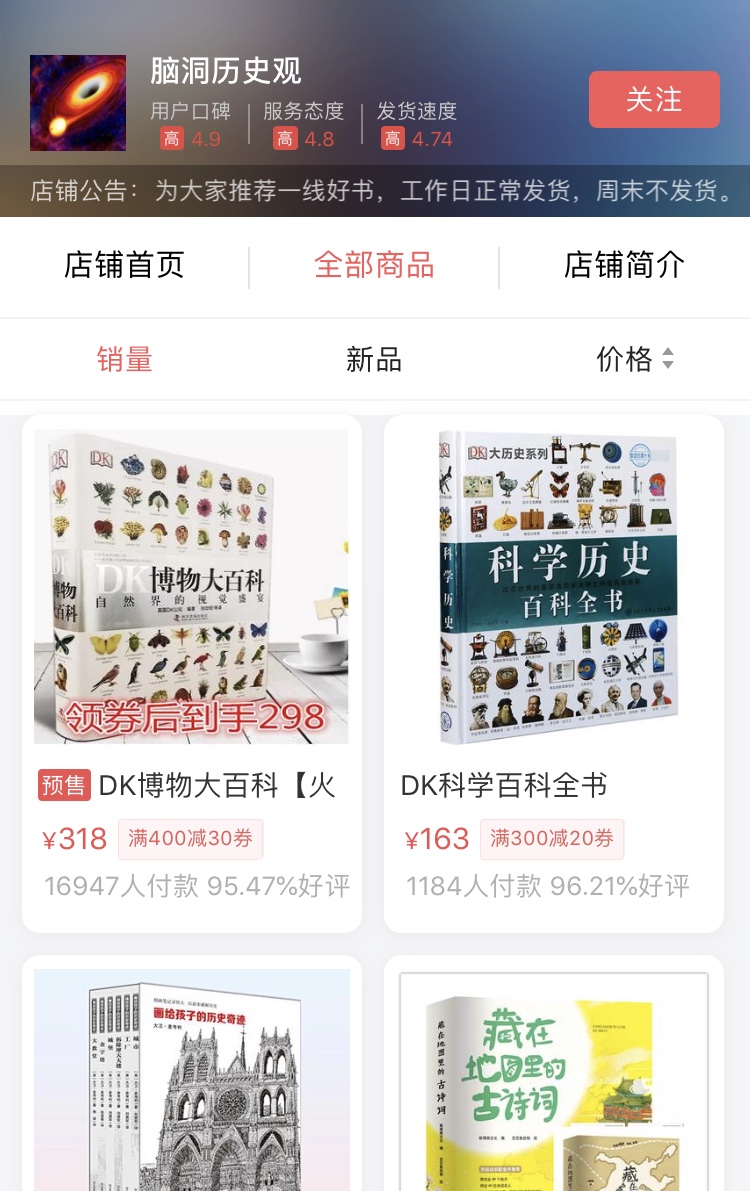Tap the 满300减20券 coupon tag
Image resolution: width=750 pixels, height=1191 pixels.
(552, 839)
